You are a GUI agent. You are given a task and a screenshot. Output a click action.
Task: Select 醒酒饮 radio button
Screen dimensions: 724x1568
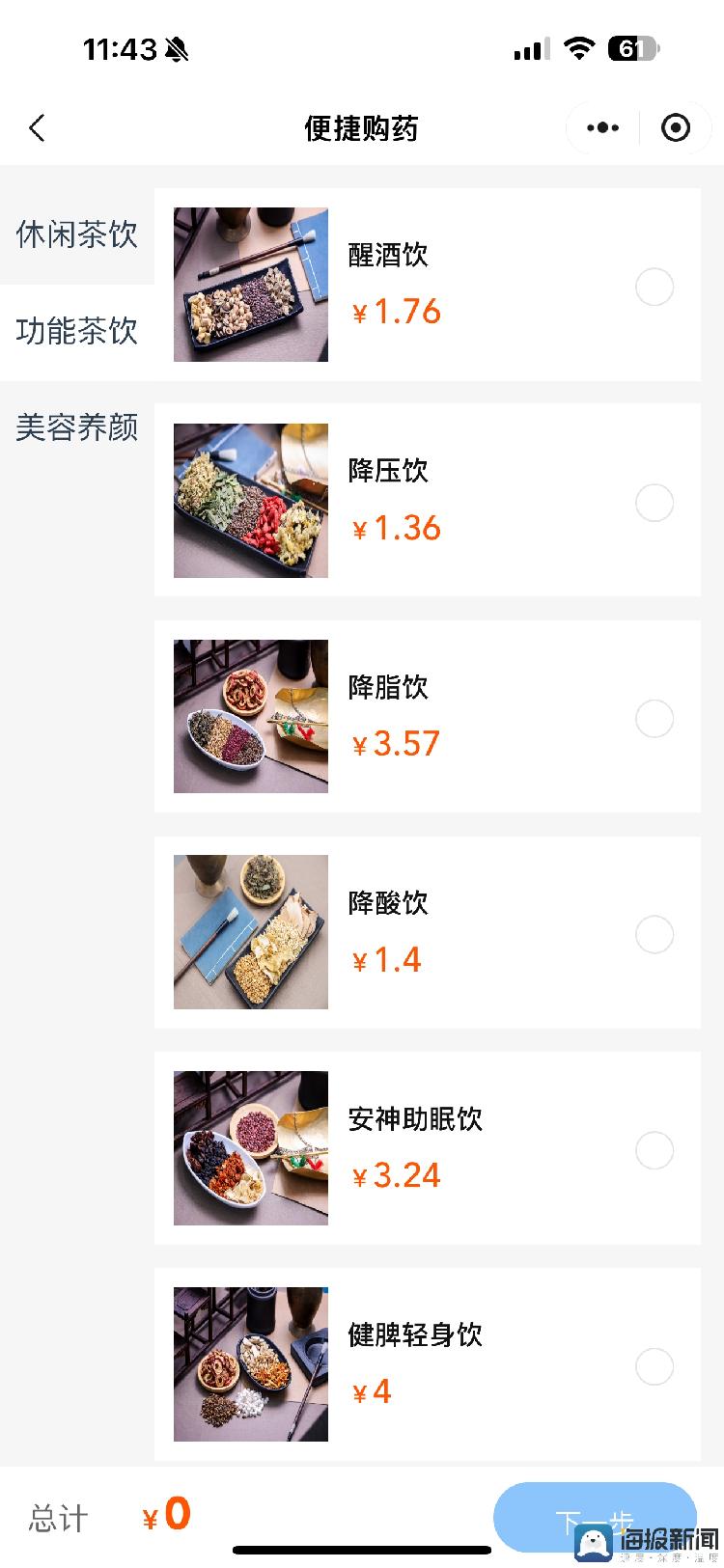[654, 287]
